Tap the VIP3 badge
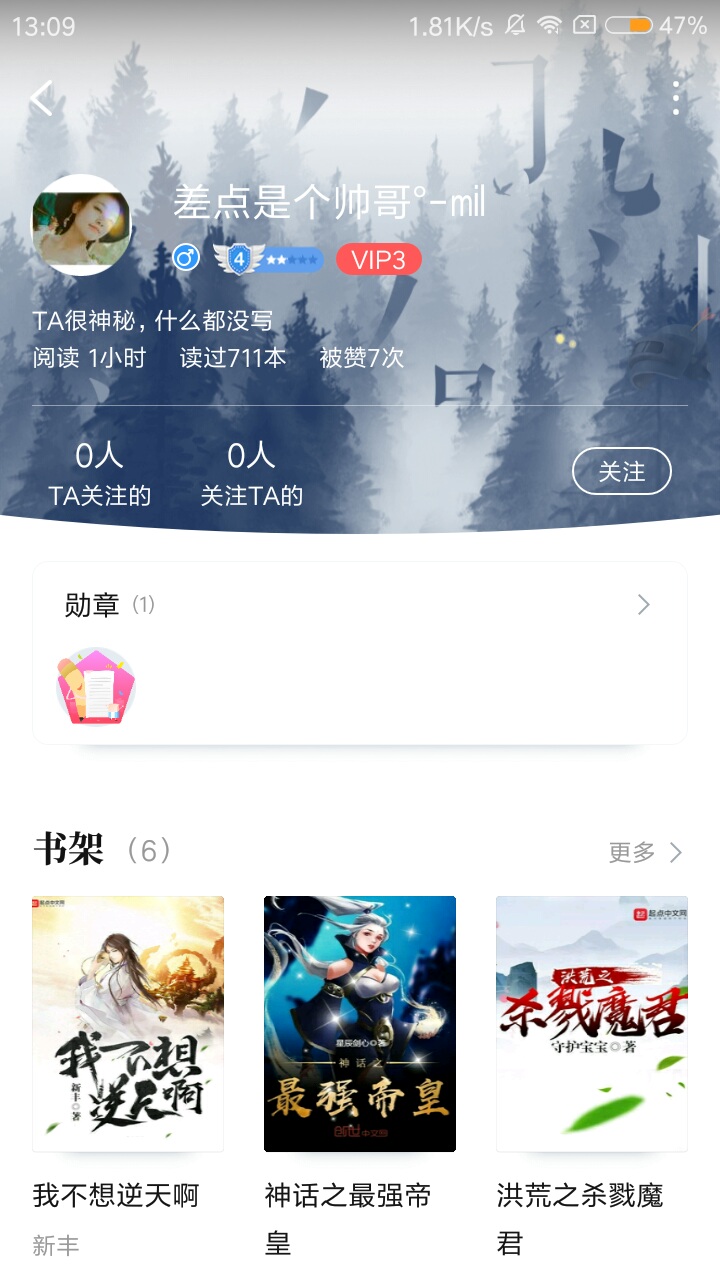 click(x=379, y=260)
